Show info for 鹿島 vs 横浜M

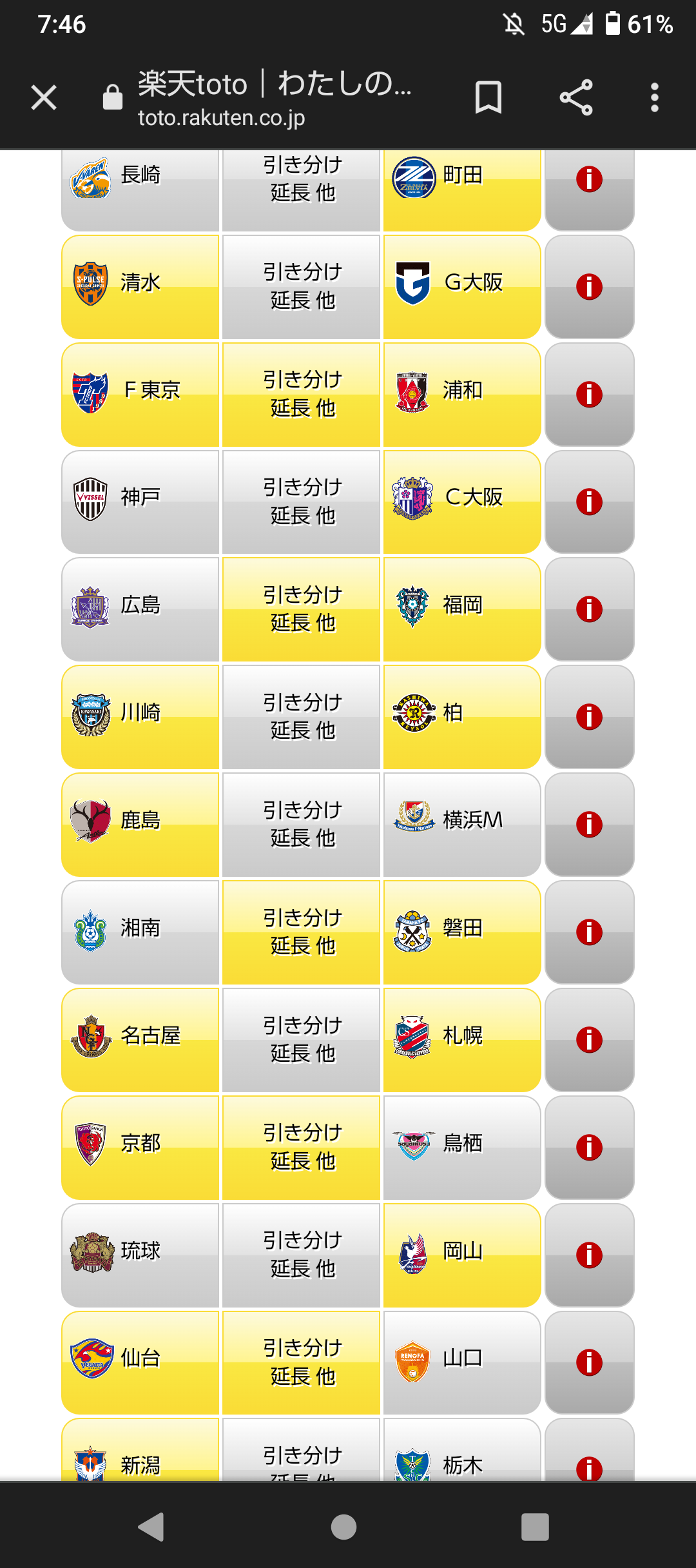click(x=589, y=825)
